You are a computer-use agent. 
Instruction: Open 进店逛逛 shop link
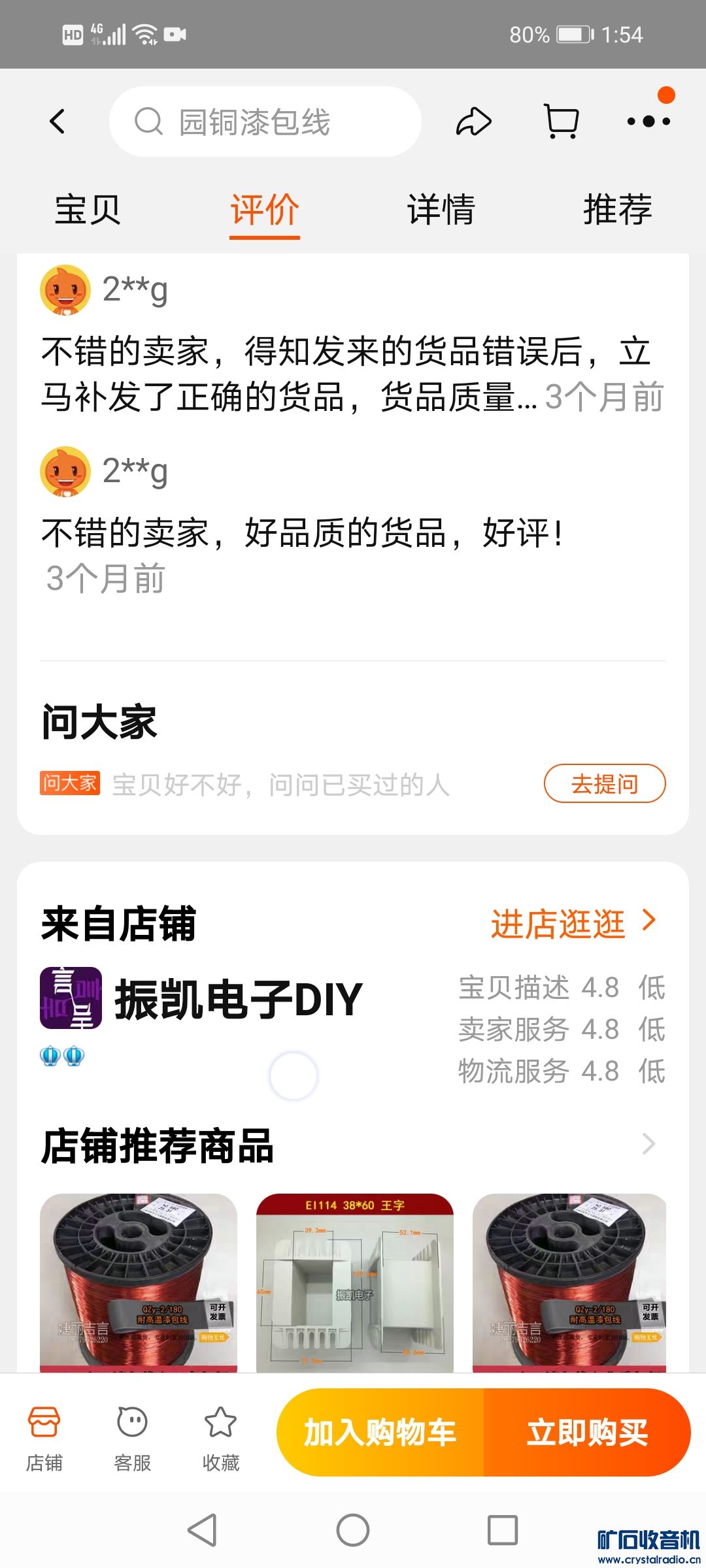(x=573, y=924)
